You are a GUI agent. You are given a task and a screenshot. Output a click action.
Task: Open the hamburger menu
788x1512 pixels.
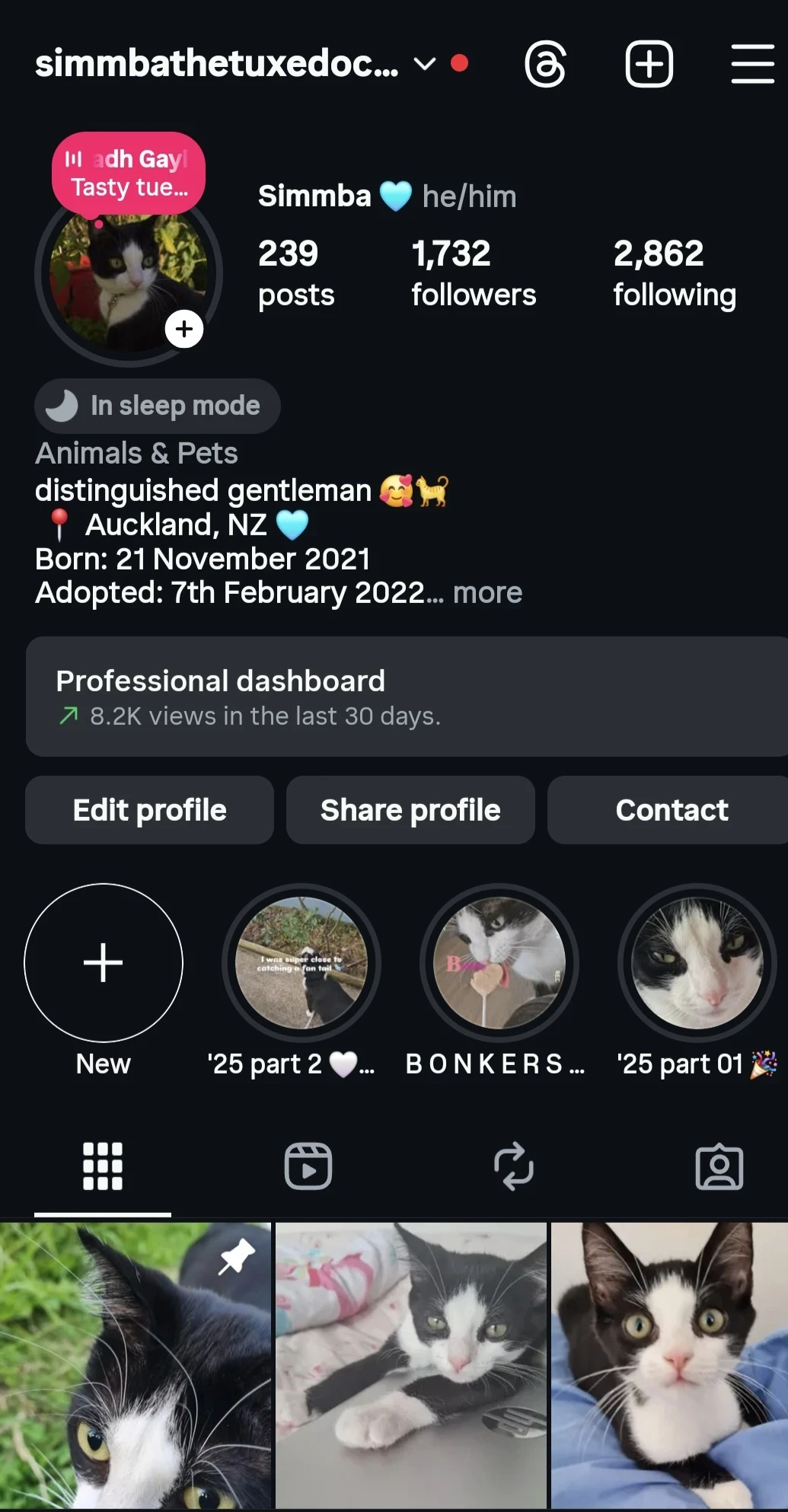[752, 64]
